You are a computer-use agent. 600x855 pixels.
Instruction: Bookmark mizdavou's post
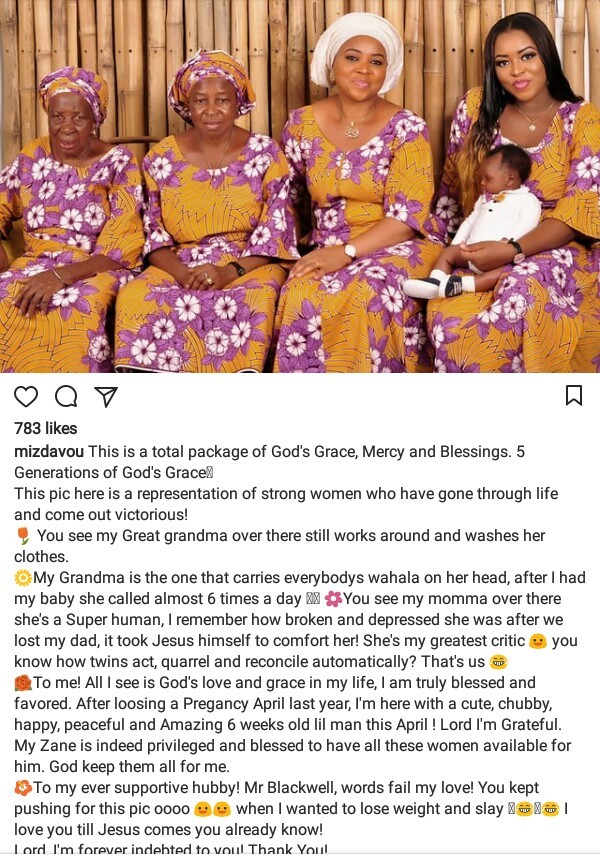(x=573, y=395)
